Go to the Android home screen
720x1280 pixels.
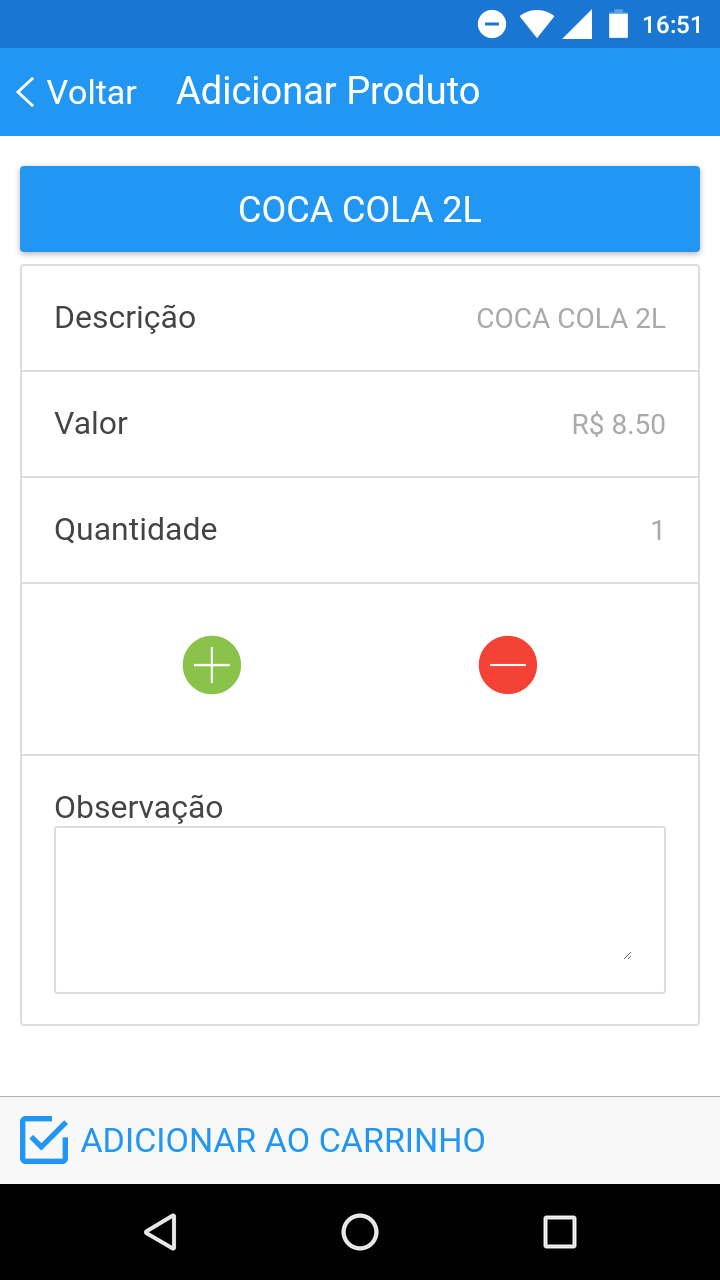coord(360,1232)
